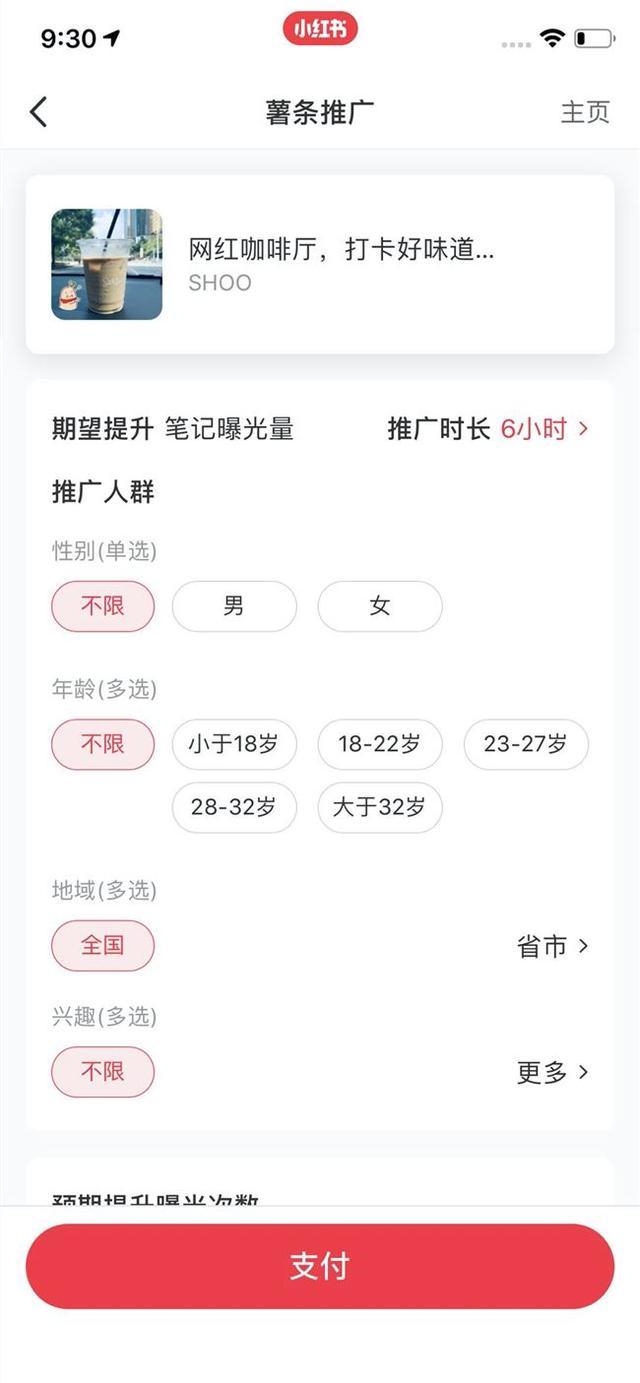Image resolution: width=640 pixels, height=1383 pixels.
Task: Tap the red 支付 button
Action: [320, 1266]
